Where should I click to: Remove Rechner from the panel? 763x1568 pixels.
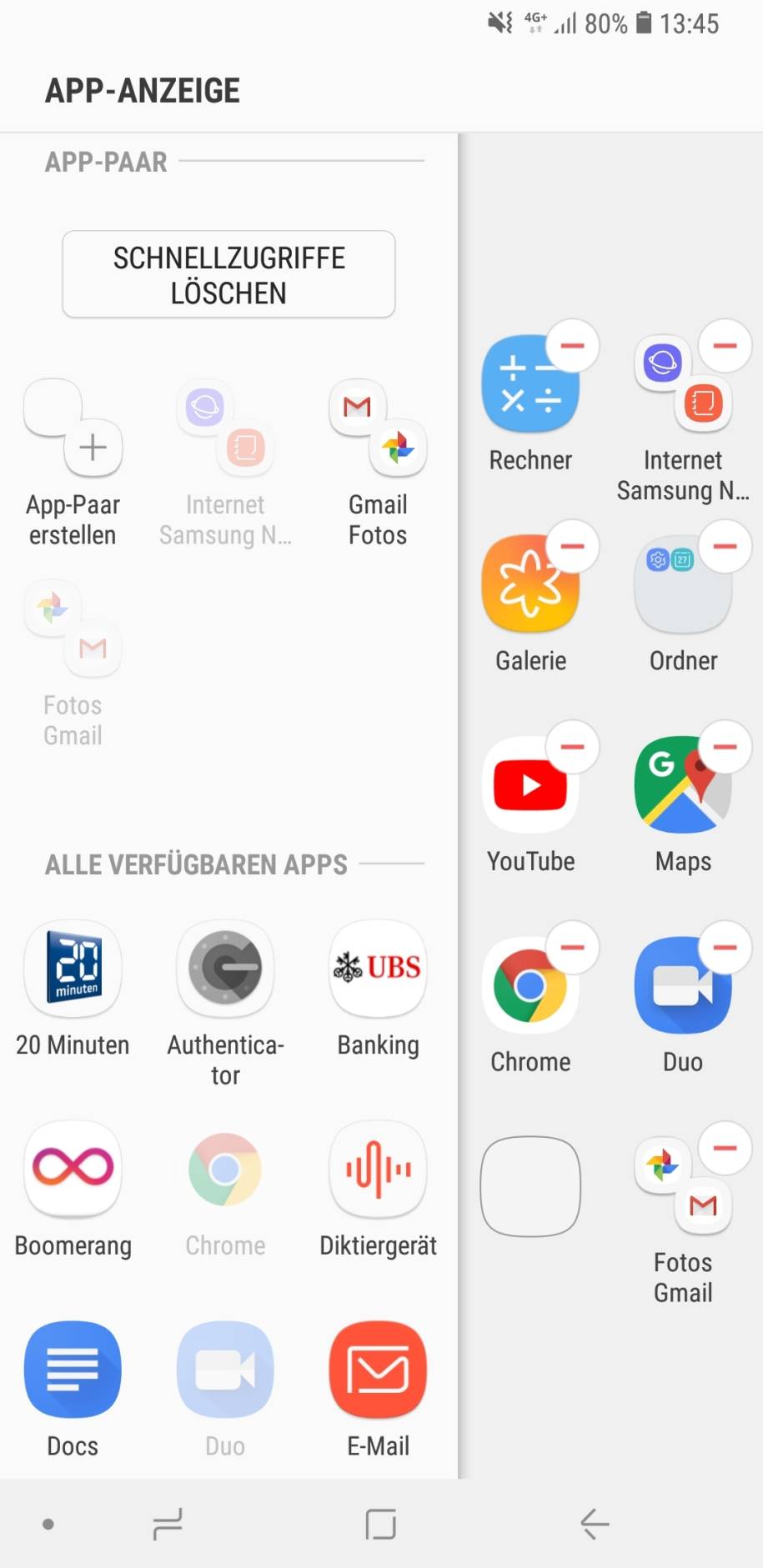[x=572, y=345]
